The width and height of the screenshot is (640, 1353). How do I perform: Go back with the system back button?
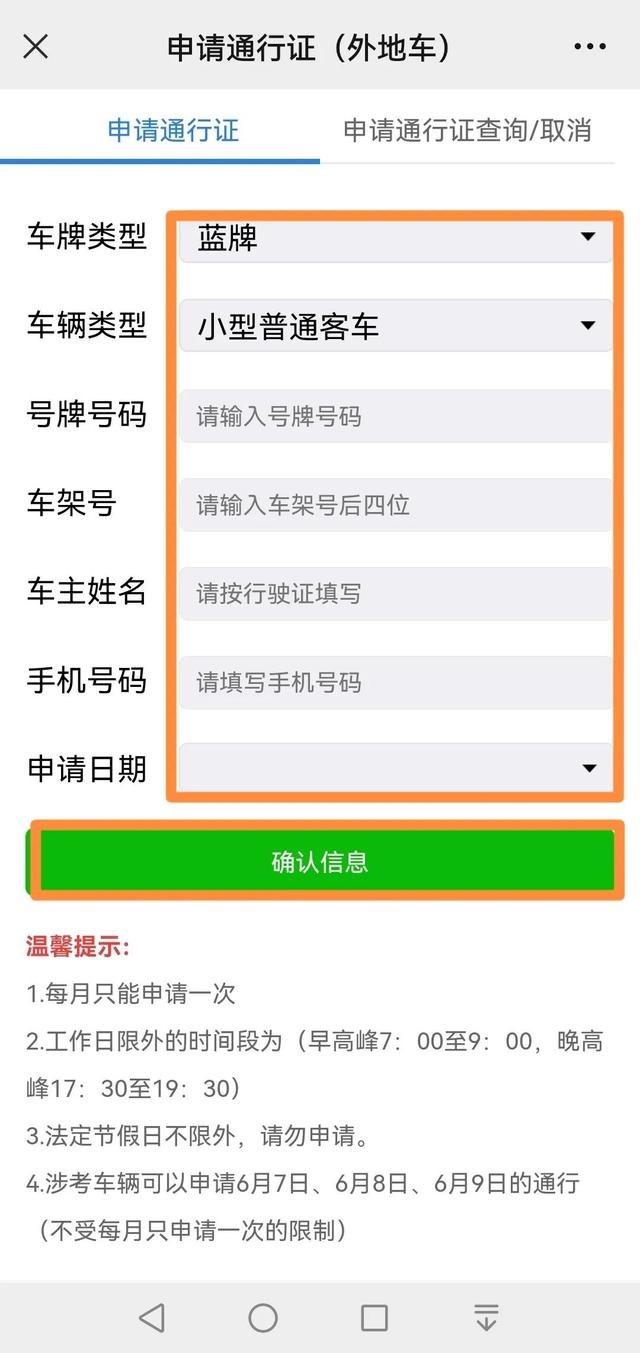(152, 1318)
